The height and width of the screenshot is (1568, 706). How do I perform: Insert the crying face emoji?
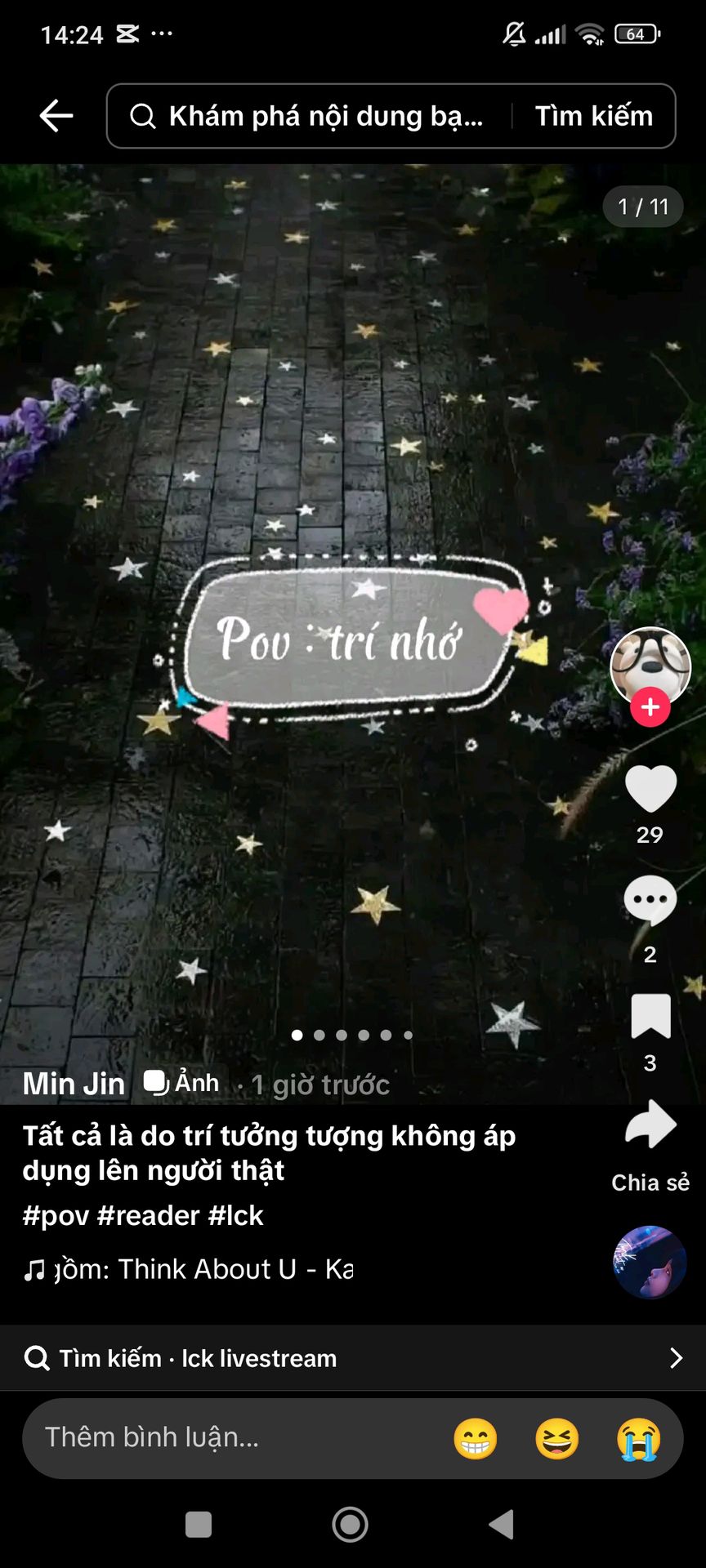638,1438
